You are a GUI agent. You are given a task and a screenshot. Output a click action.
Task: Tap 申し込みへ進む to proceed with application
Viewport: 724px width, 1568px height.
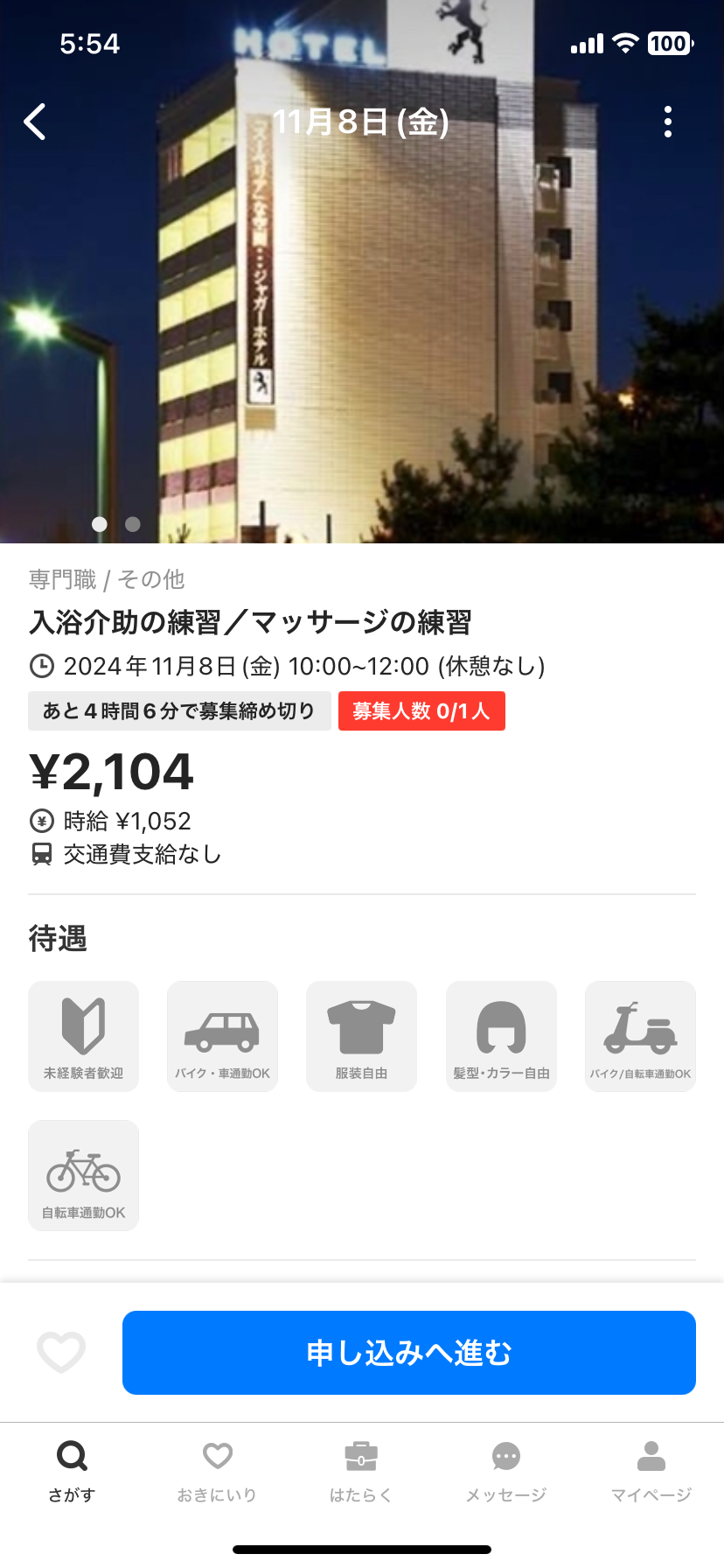[x=408, y=1352]
